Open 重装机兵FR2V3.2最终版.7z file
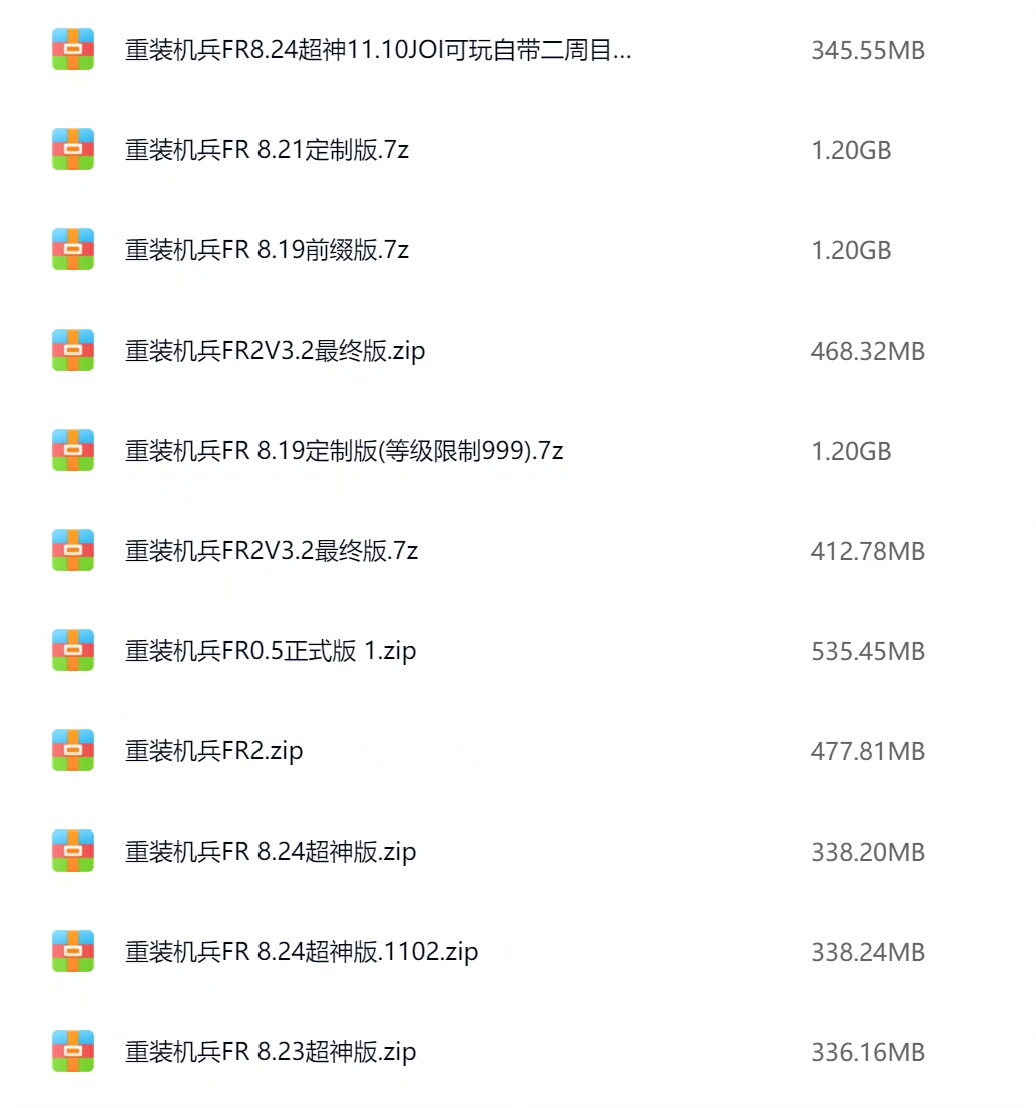 tap(271, 551)
